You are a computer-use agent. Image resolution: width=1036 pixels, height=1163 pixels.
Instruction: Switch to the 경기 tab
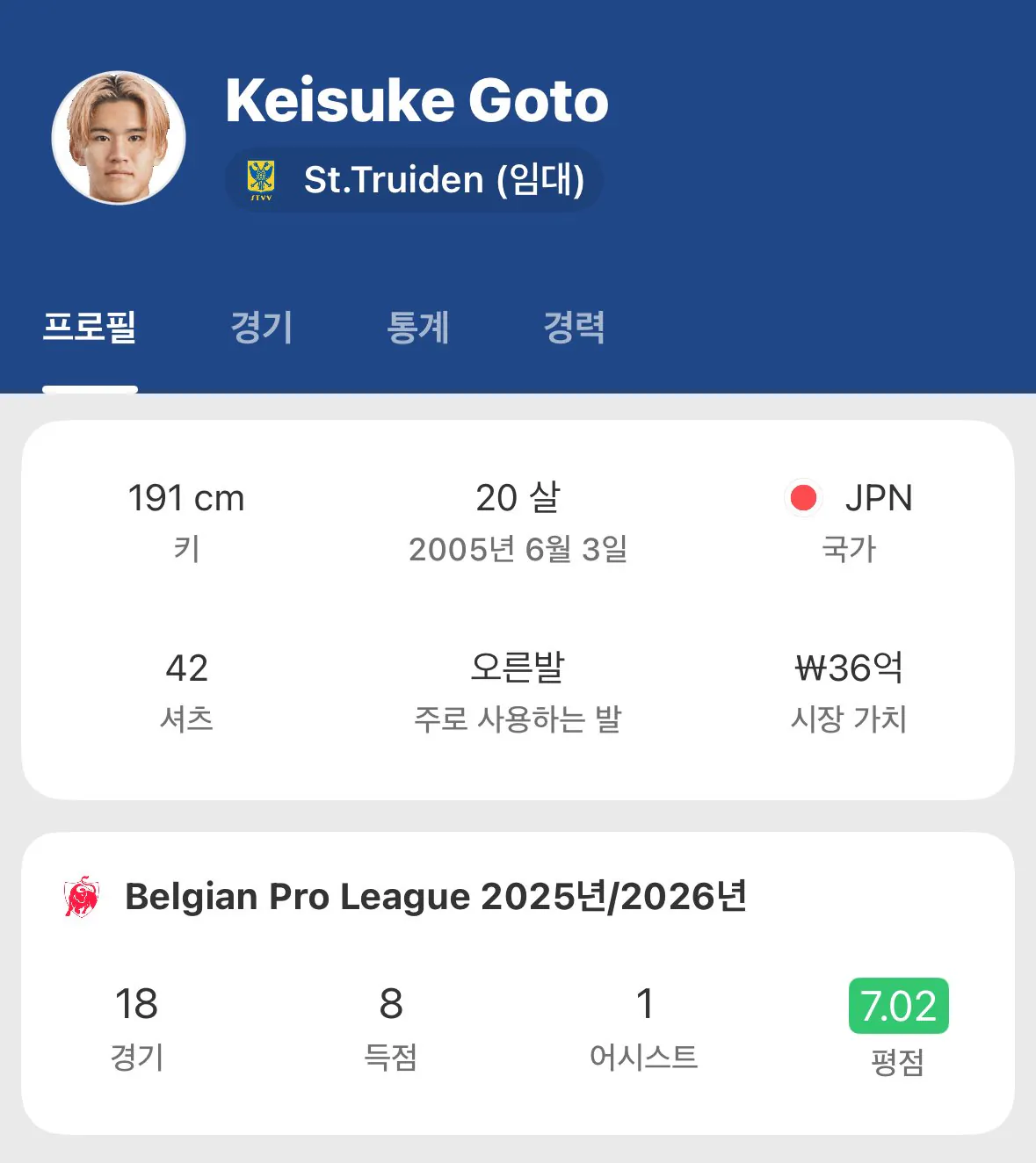[261, 328]
